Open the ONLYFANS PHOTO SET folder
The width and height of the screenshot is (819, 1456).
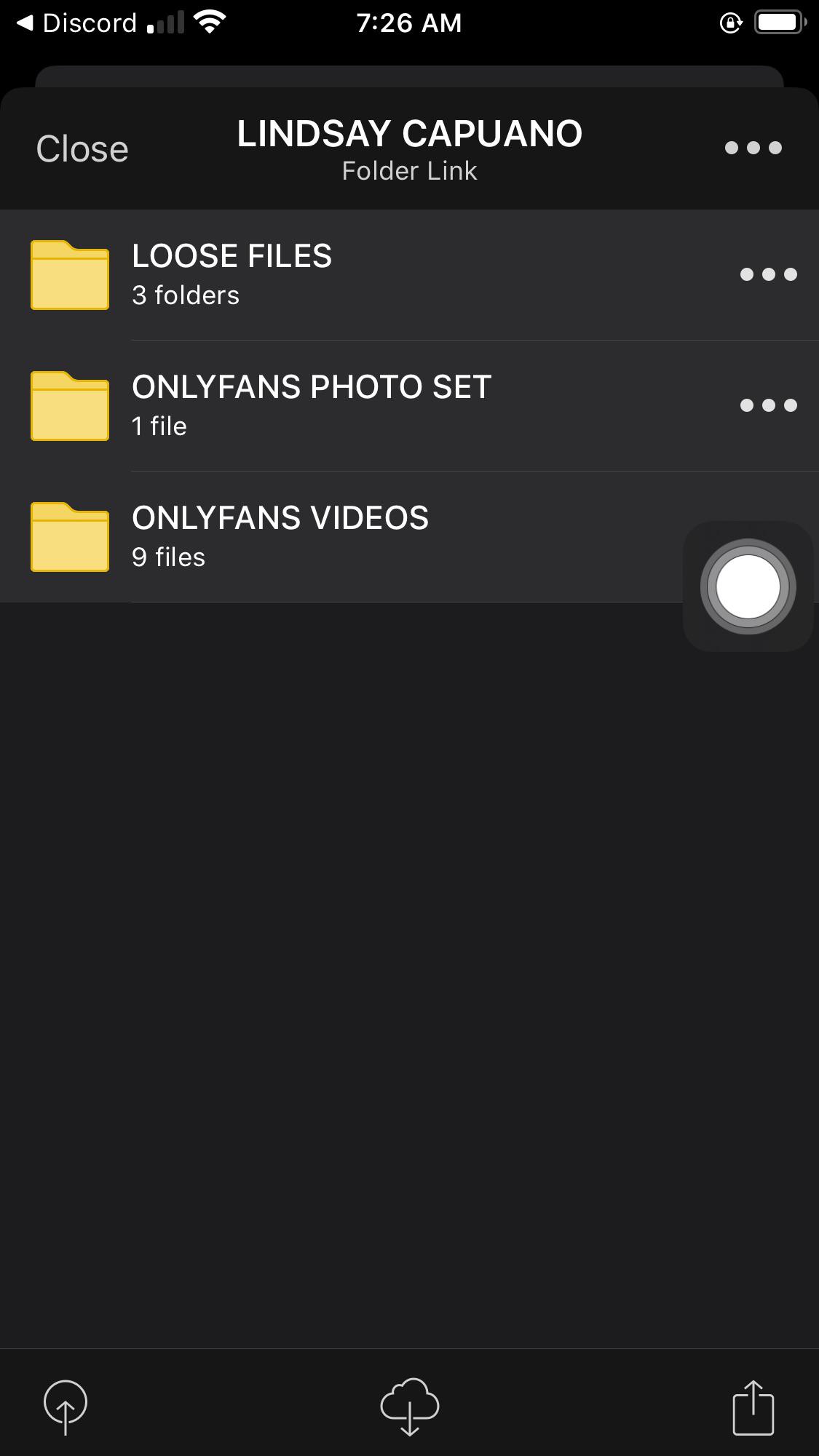tap(311, 405)
